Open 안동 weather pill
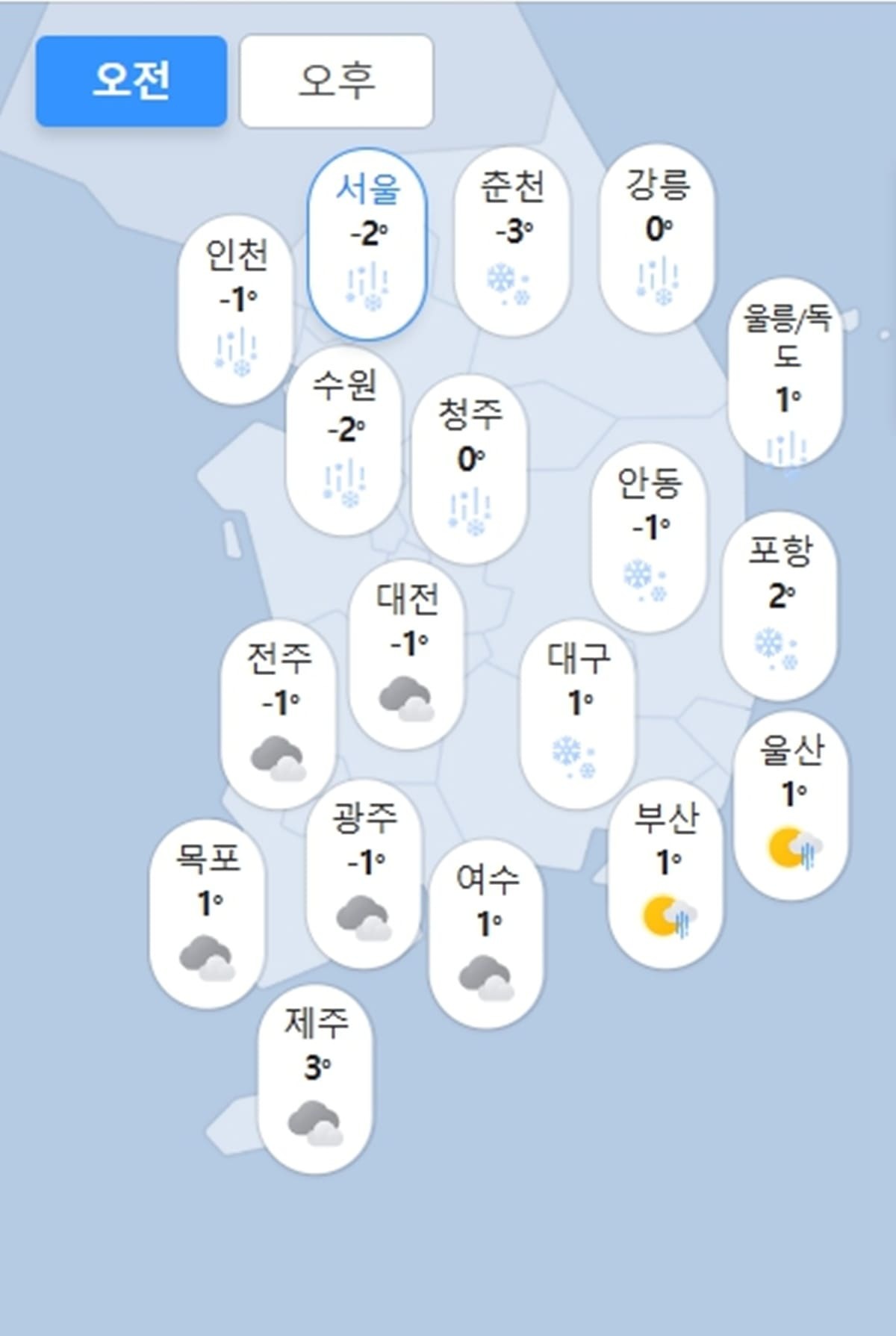The height and width of the screenshot is (1336, 896). (649, 538)
